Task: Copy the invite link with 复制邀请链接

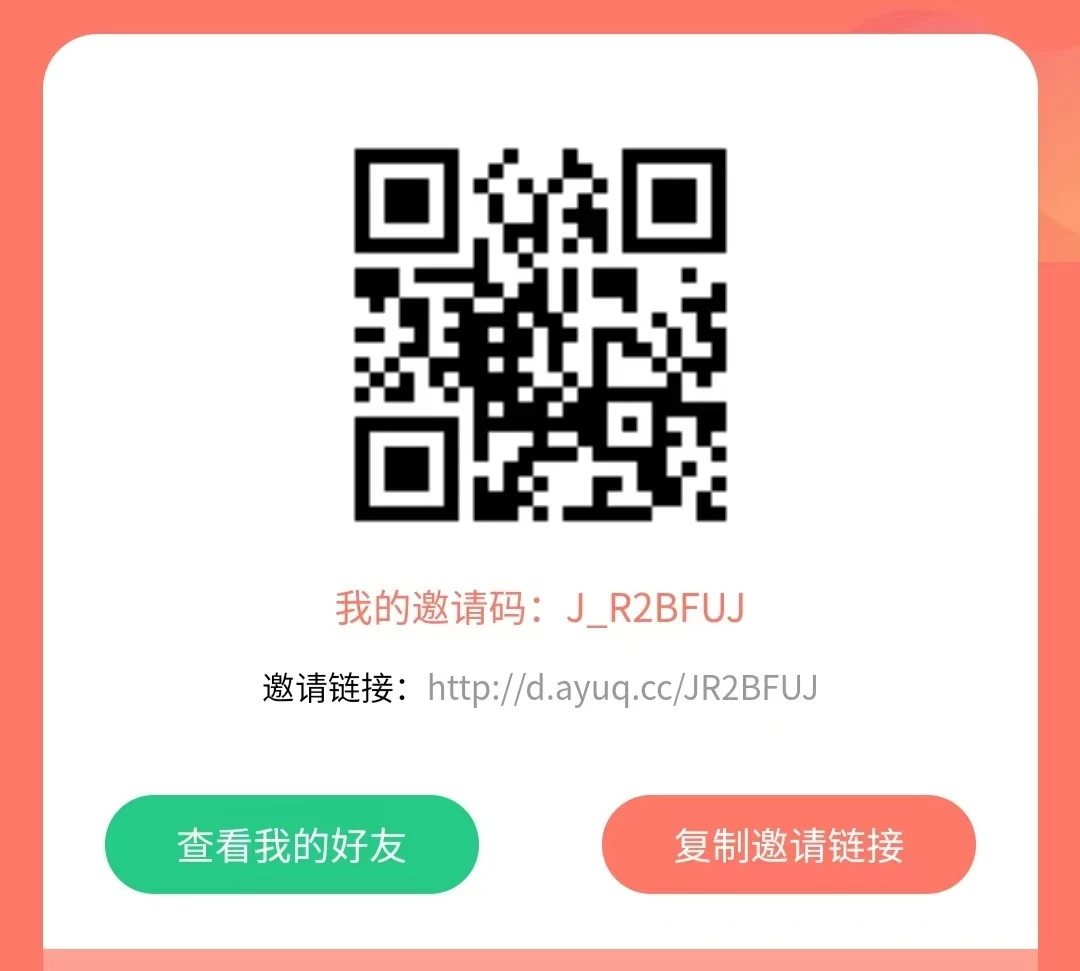Action: (788, 845)
